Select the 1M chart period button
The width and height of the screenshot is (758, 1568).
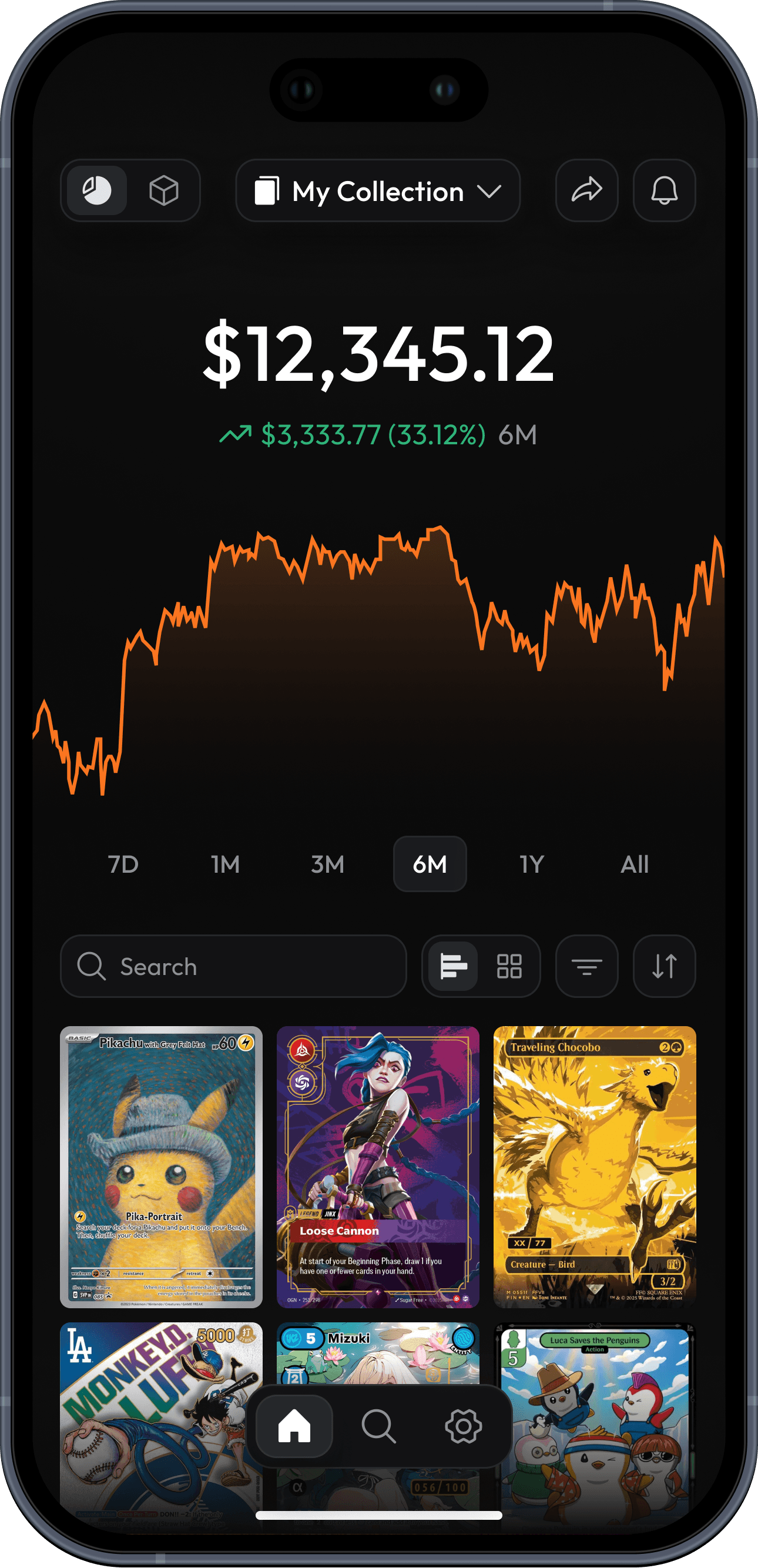[224, 865]
